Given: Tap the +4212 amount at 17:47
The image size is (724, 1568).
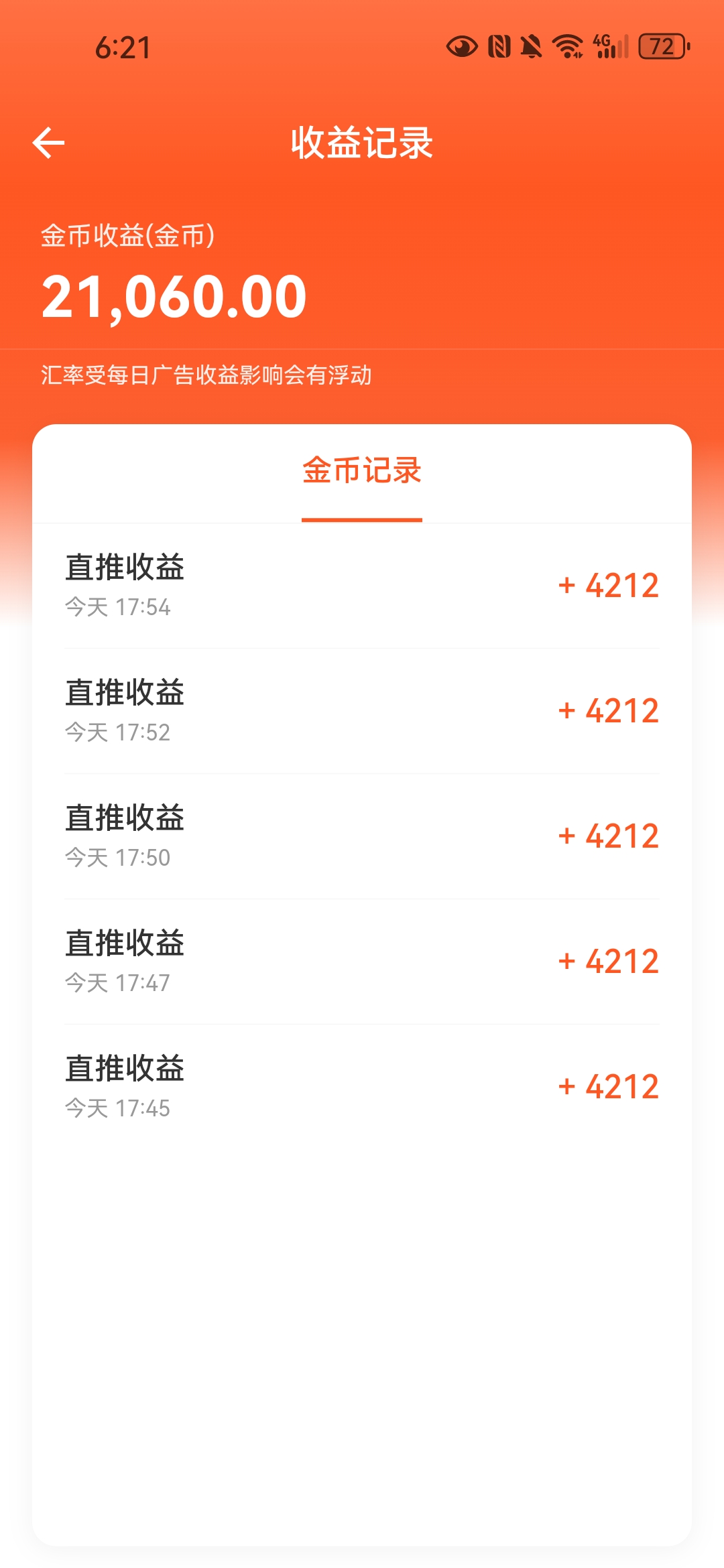Looking at the screenshot, I should (608, 962).
